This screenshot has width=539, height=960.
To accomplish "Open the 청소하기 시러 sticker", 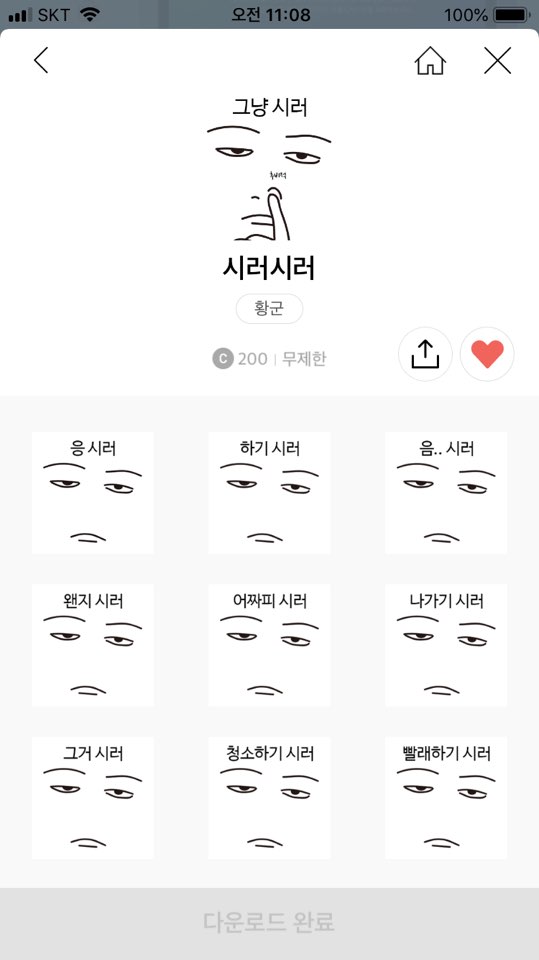I will pos(270,797).
